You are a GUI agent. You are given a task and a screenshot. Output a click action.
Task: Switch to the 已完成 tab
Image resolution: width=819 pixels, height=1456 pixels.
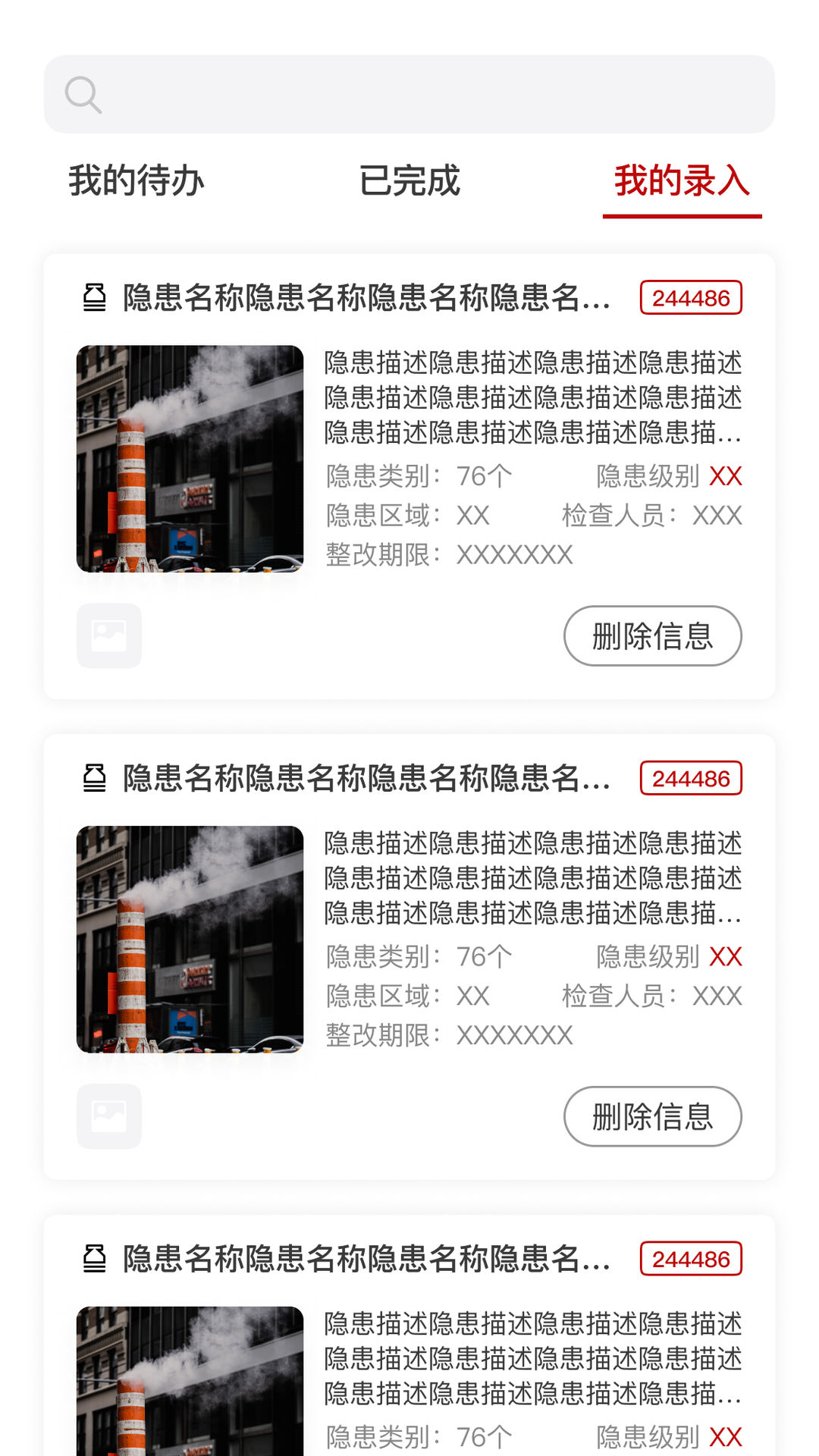410,180
